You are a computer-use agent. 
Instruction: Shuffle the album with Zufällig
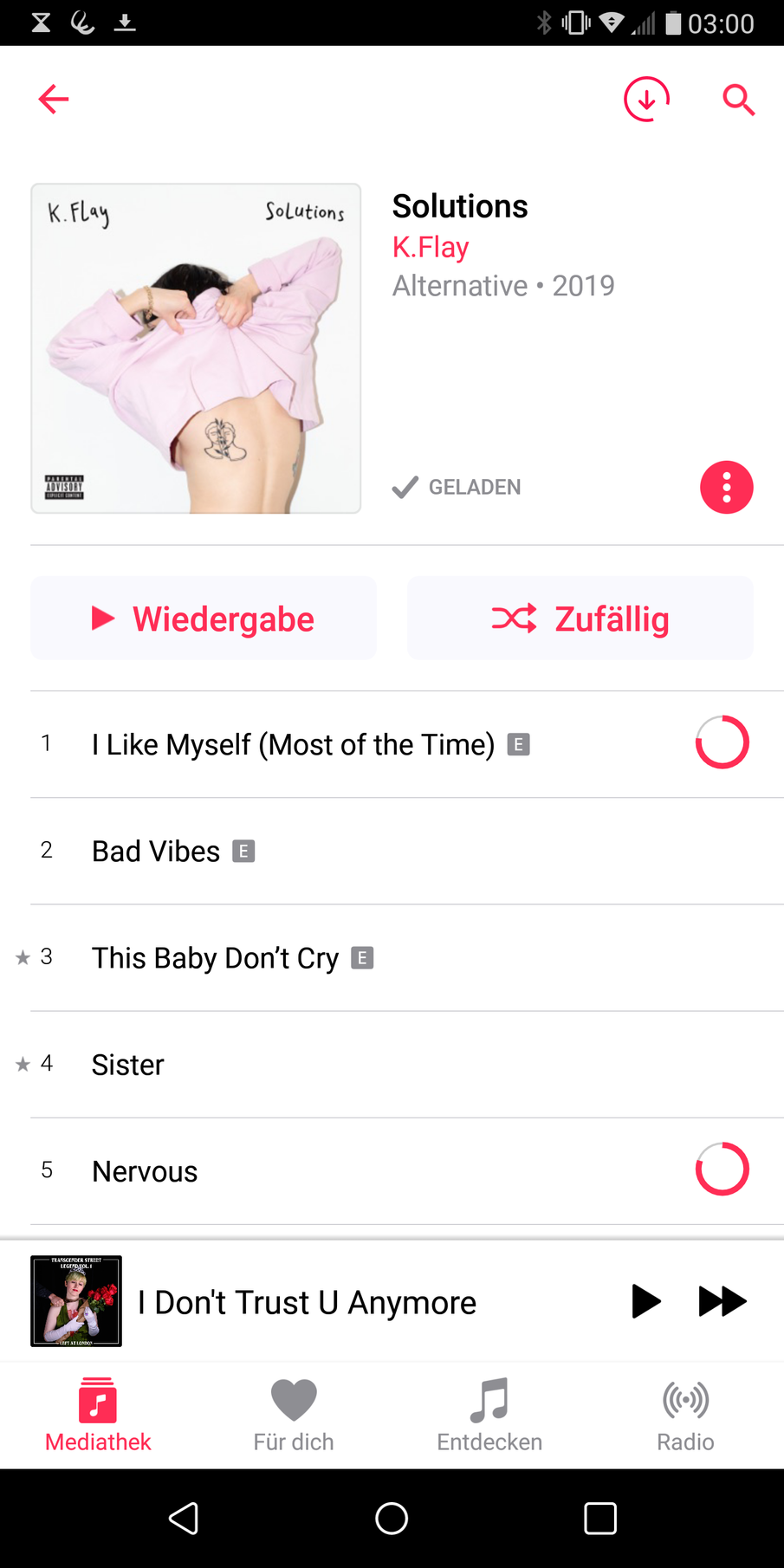coord(580,619)
